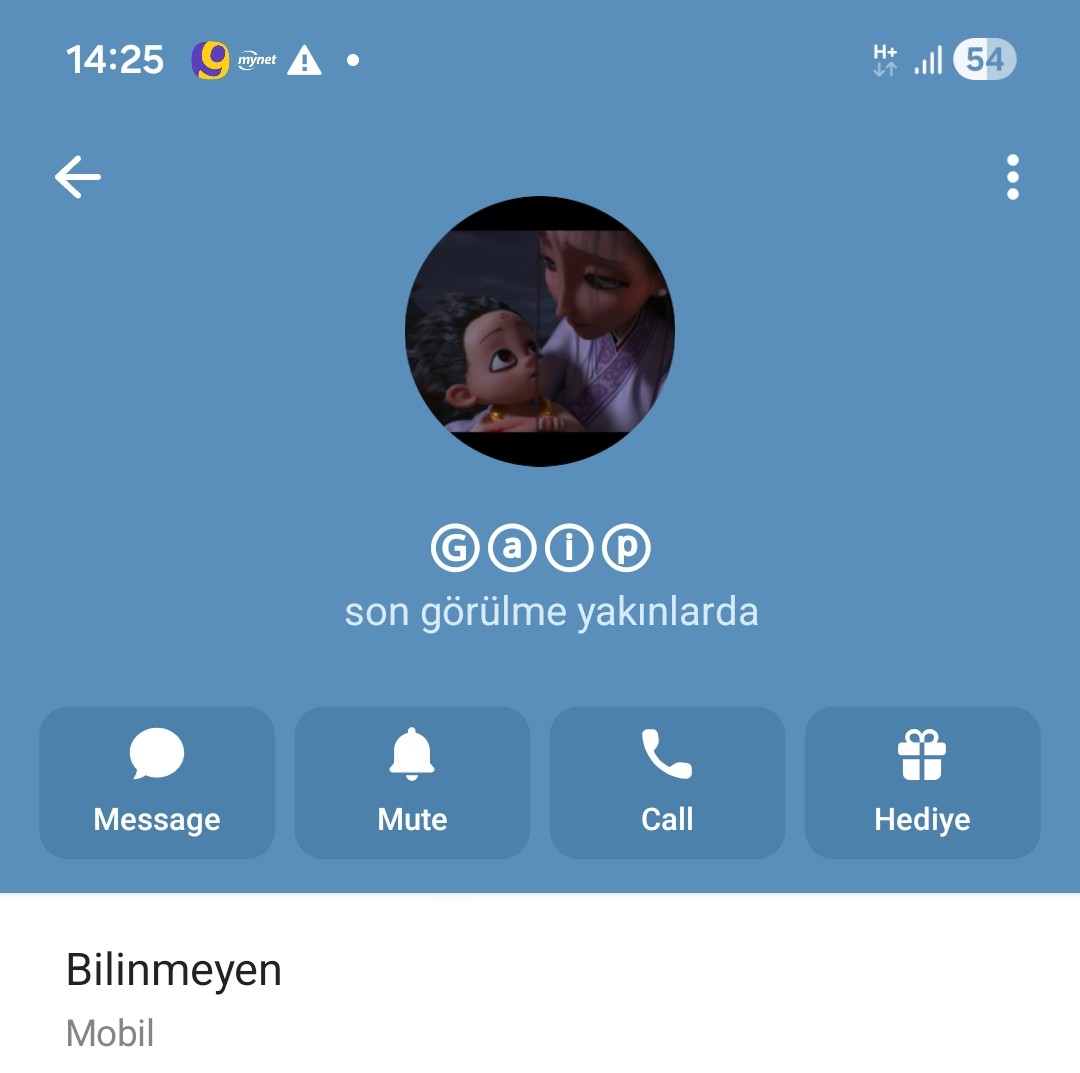
Task: Go back using the arrow icon
Action: (x=78, y=178)
